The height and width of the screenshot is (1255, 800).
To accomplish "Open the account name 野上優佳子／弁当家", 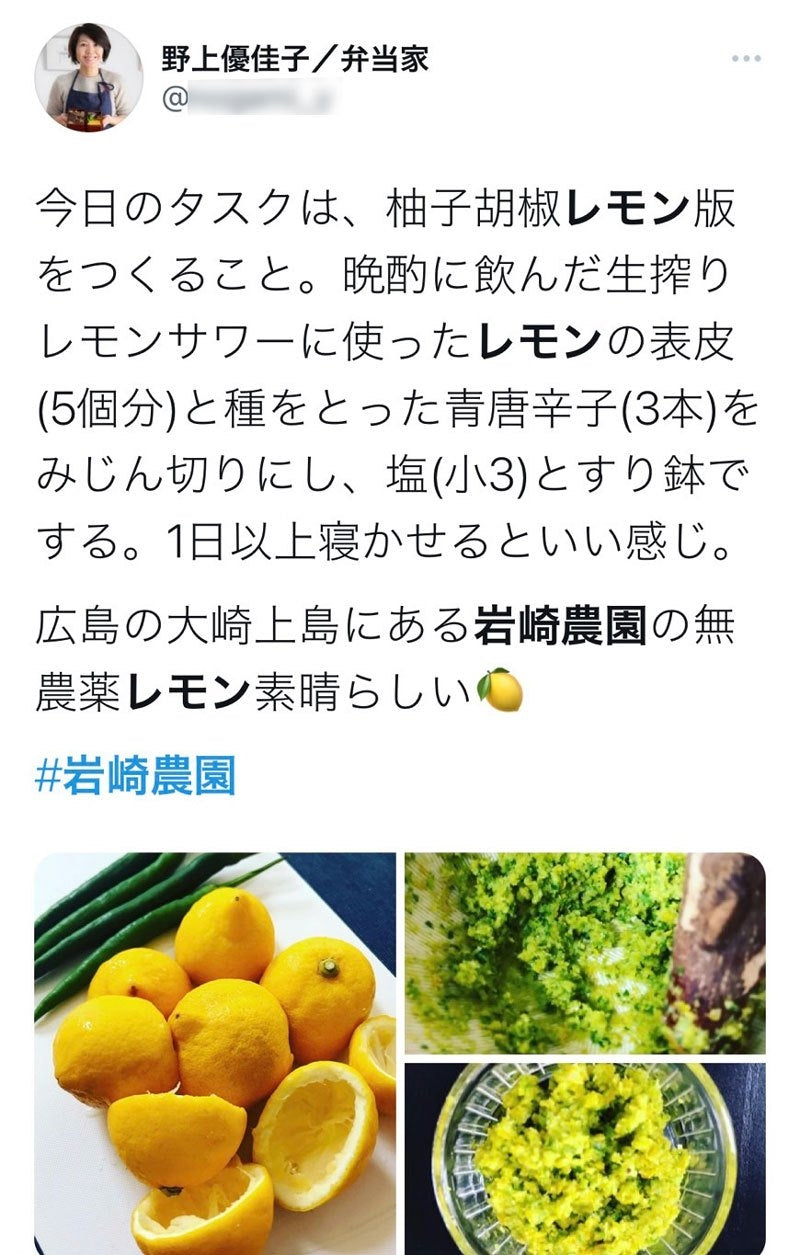I will coord(295,59).
